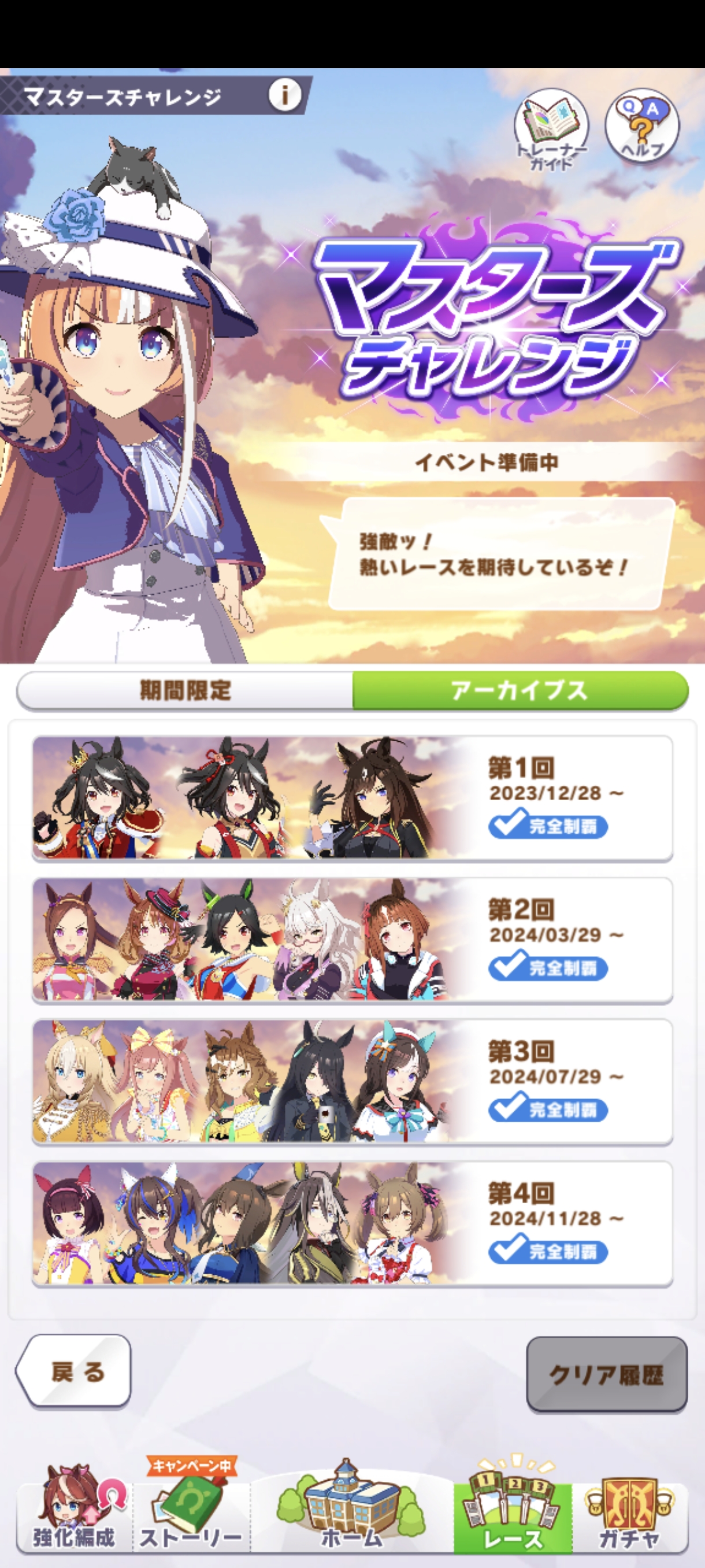Open the 第1回 2023/12/28 archive card
The width and height of the screenshot is (705, 1568).
click(x=352, y=798)
